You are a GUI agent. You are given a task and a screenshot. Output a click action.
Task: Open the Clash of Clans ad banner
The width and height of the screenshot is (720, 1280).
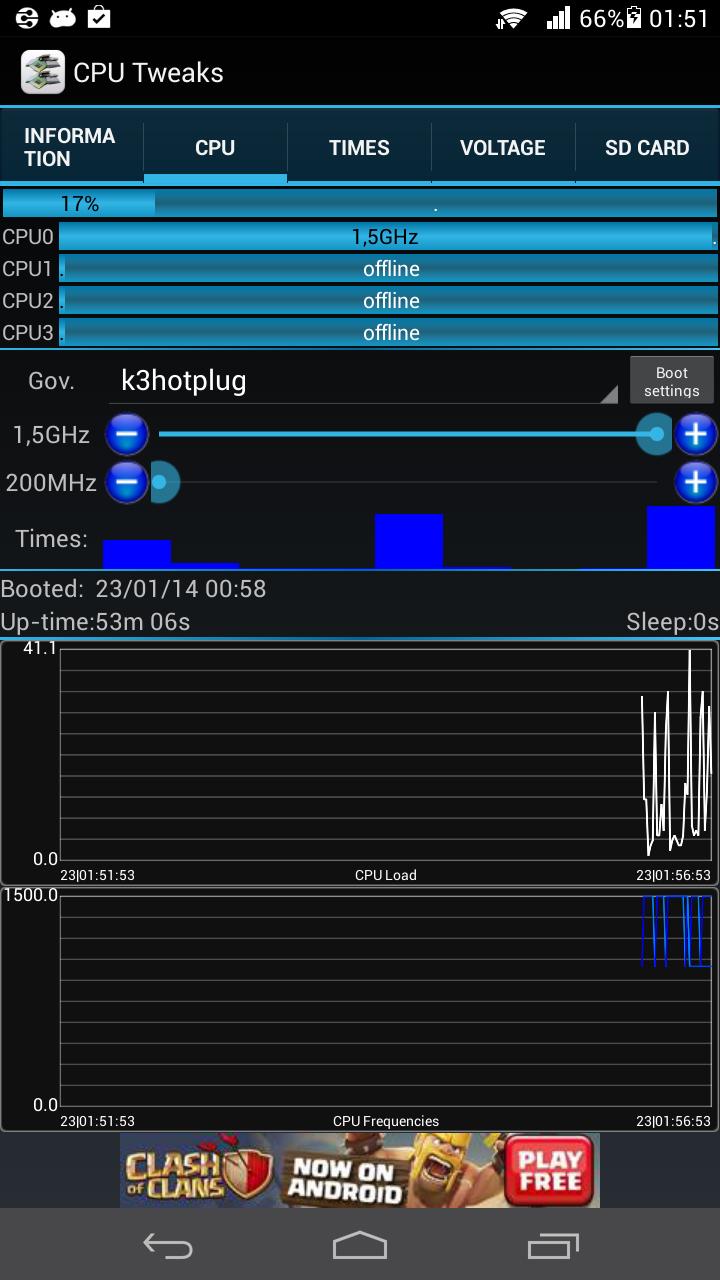pos(360,1169)
